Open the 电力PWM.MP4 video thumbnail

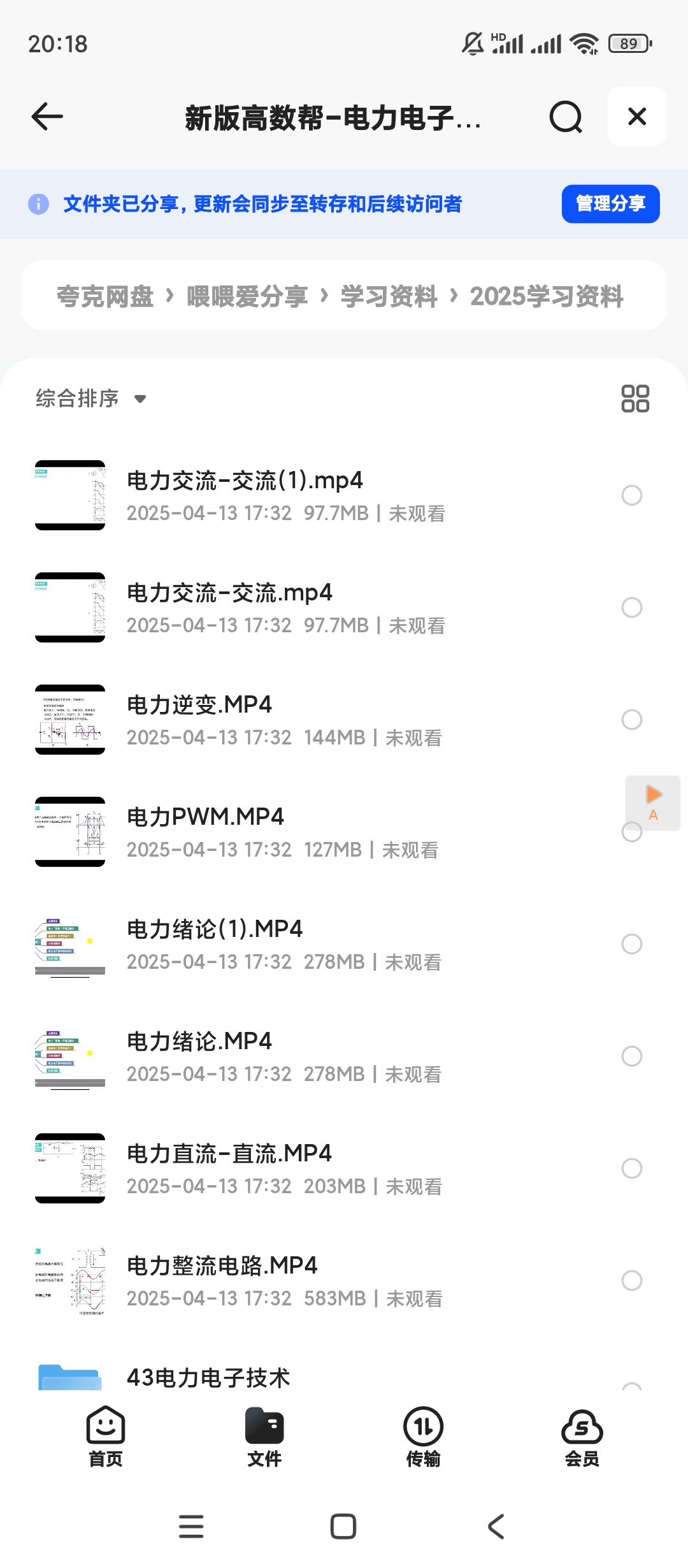coord(69,832)
